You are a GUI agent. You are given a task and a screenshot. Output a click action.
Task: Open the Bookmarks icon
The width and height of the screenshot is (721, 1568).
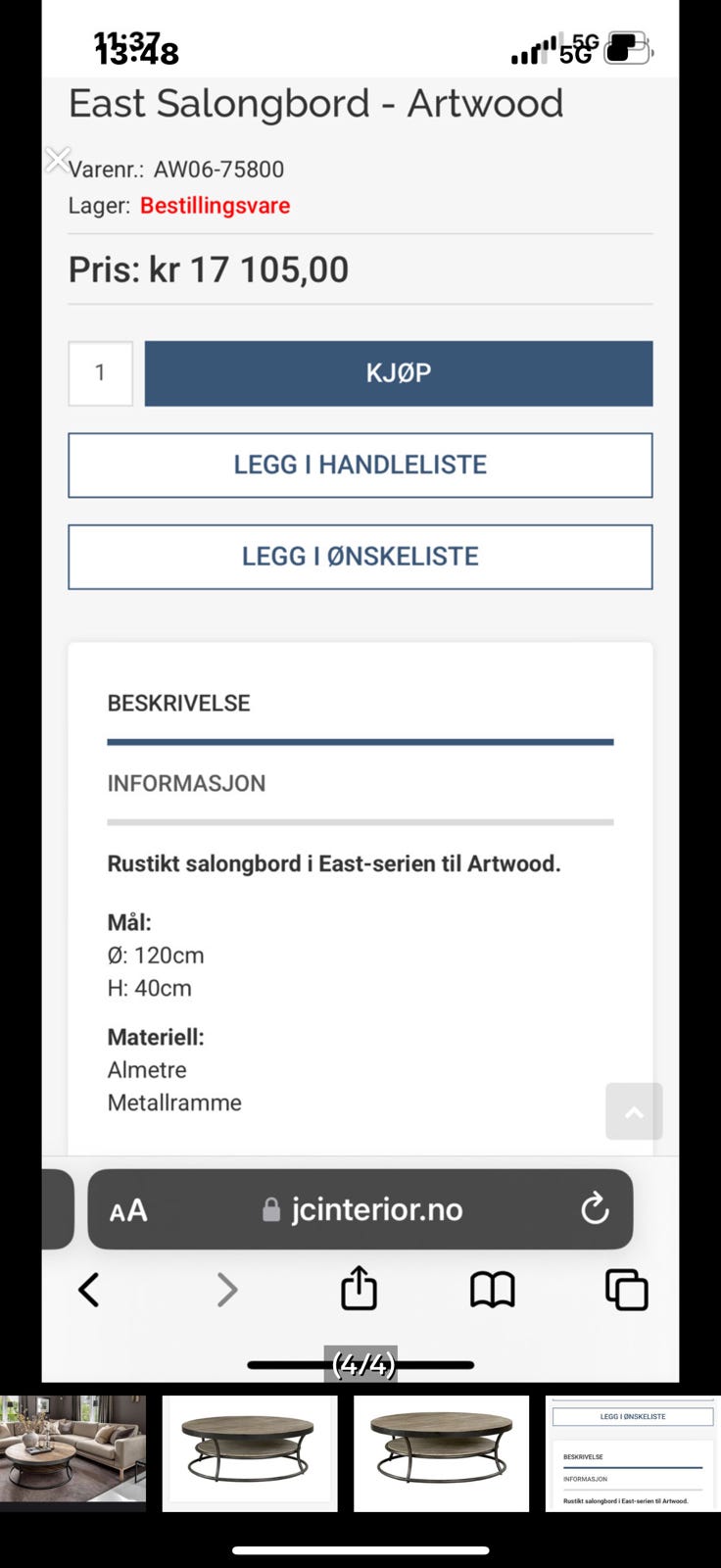pyautogui.click(x=493, y=1290)
